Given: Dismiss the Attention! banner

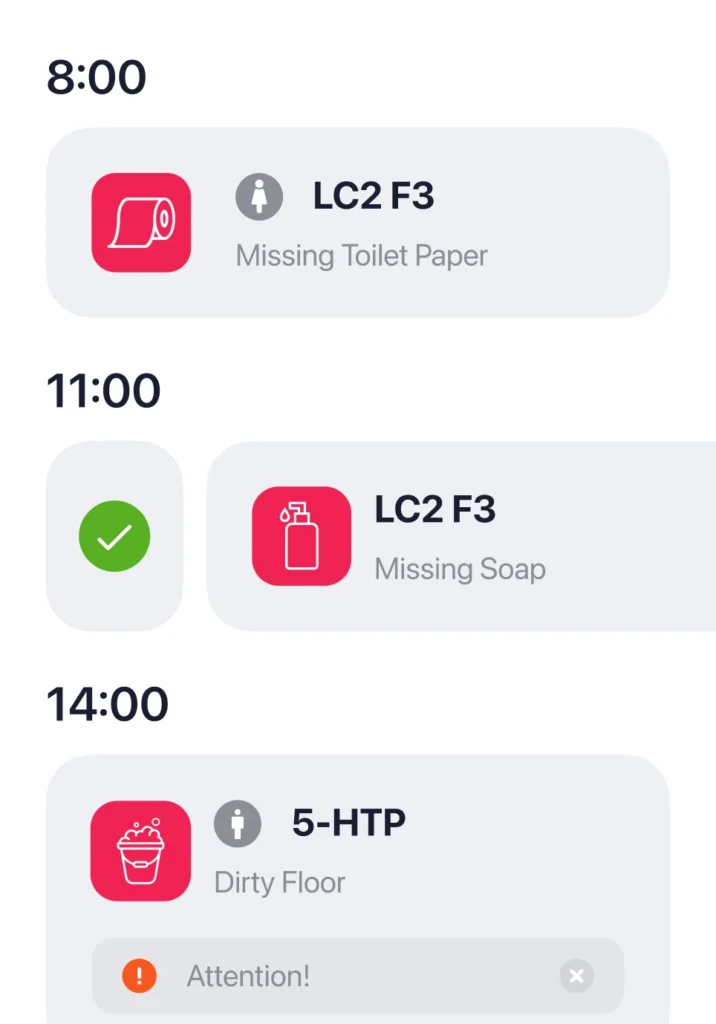Looking at the screenshot, I should coord(576,975).
